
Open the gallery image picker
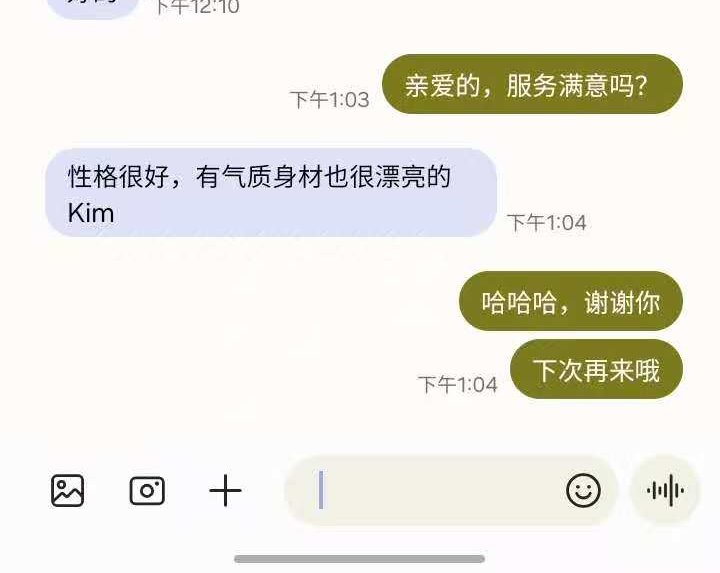pos(67,491)
